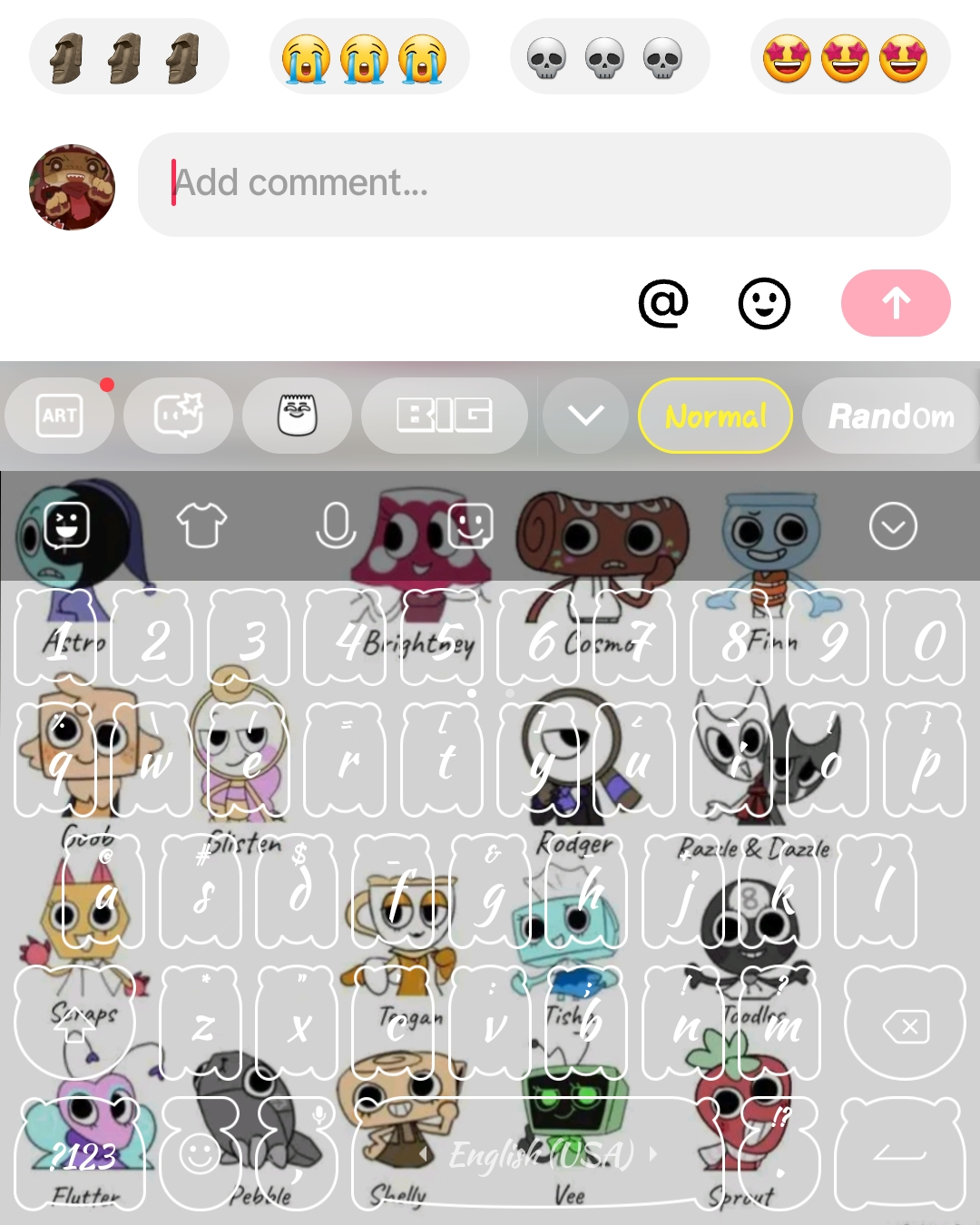Select the Normal font style
The width and height of the screenshot is (980, 1225).
tap(715, 416)
